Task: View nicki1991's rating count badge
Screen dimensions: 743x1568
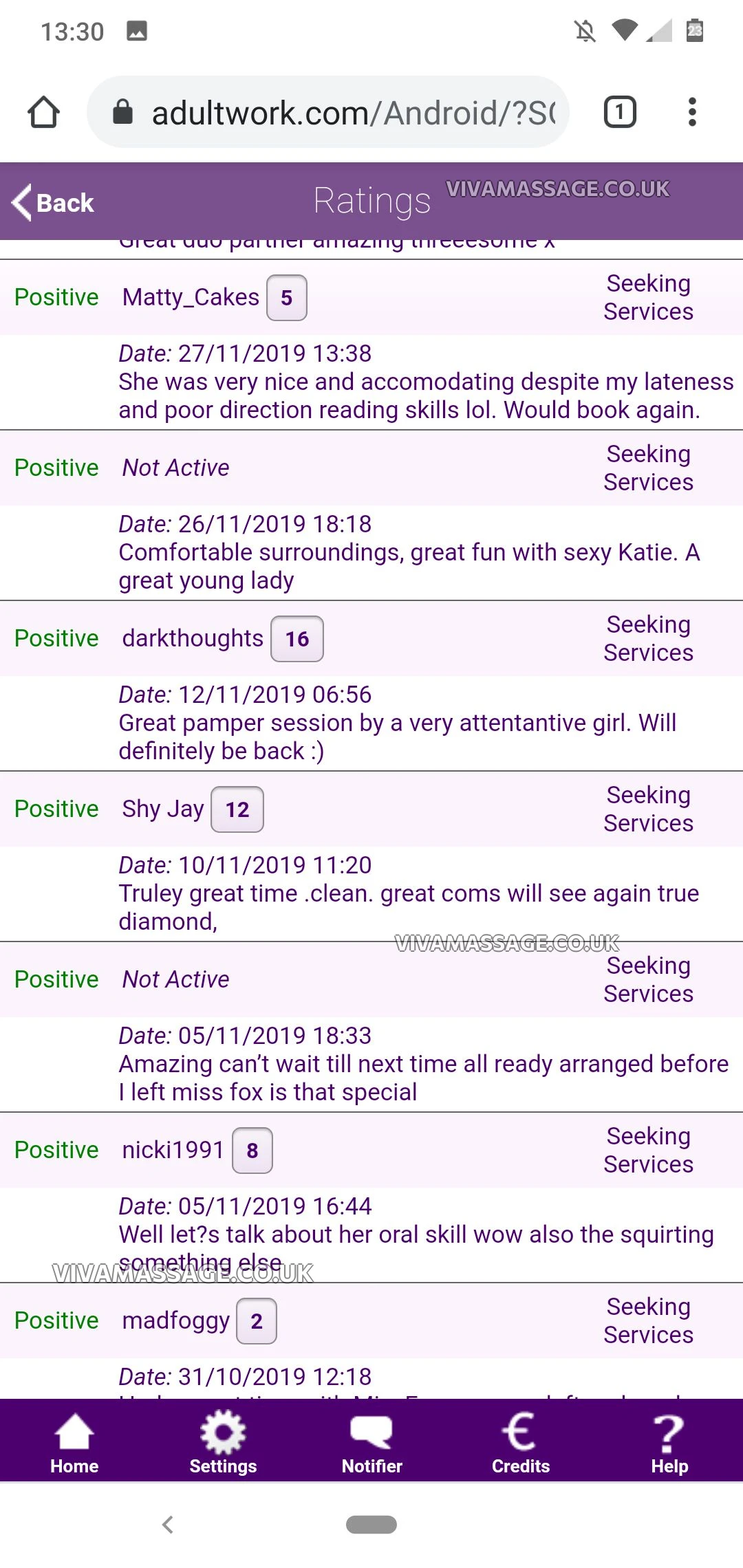Action: click(252, 1151)
